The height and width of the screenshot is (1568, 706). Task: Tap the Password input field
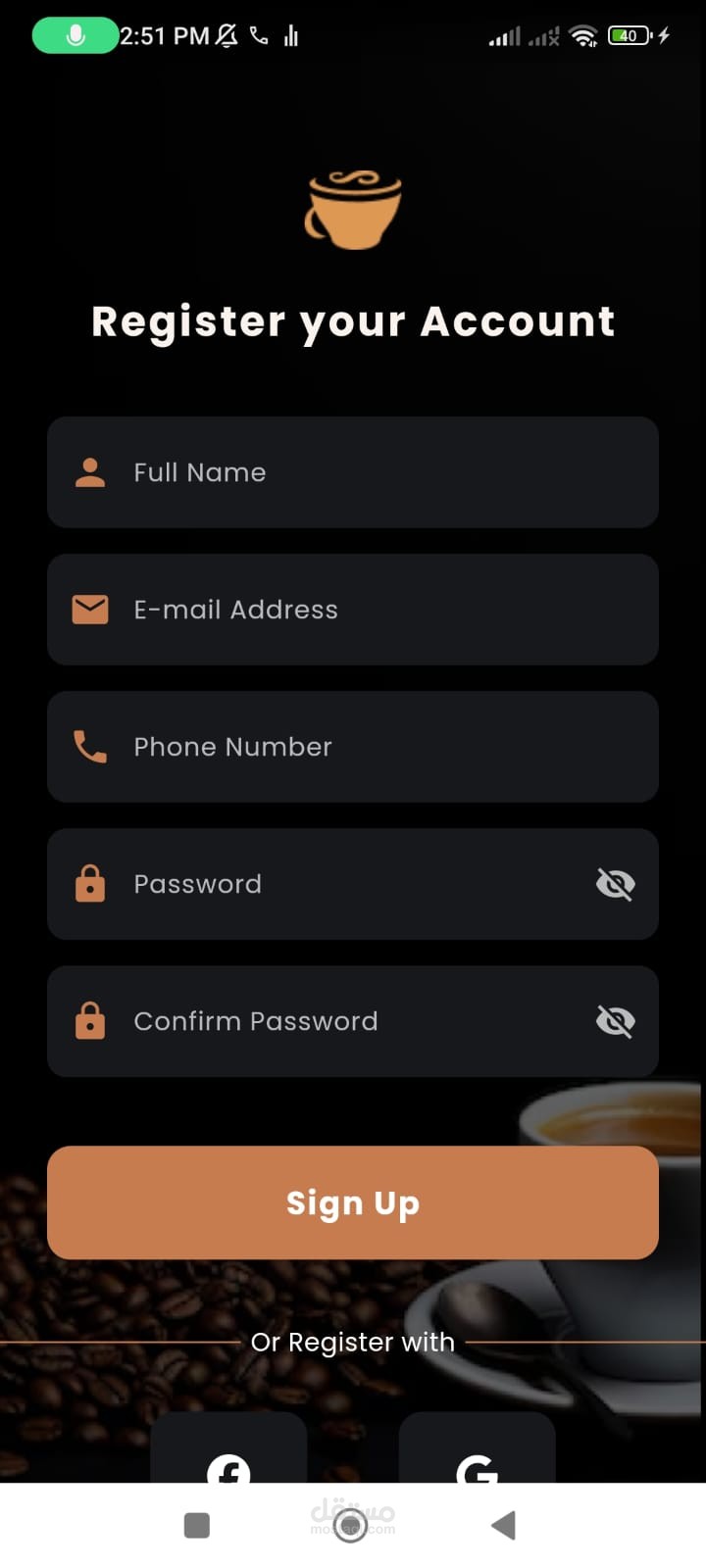tap(353, 884)
